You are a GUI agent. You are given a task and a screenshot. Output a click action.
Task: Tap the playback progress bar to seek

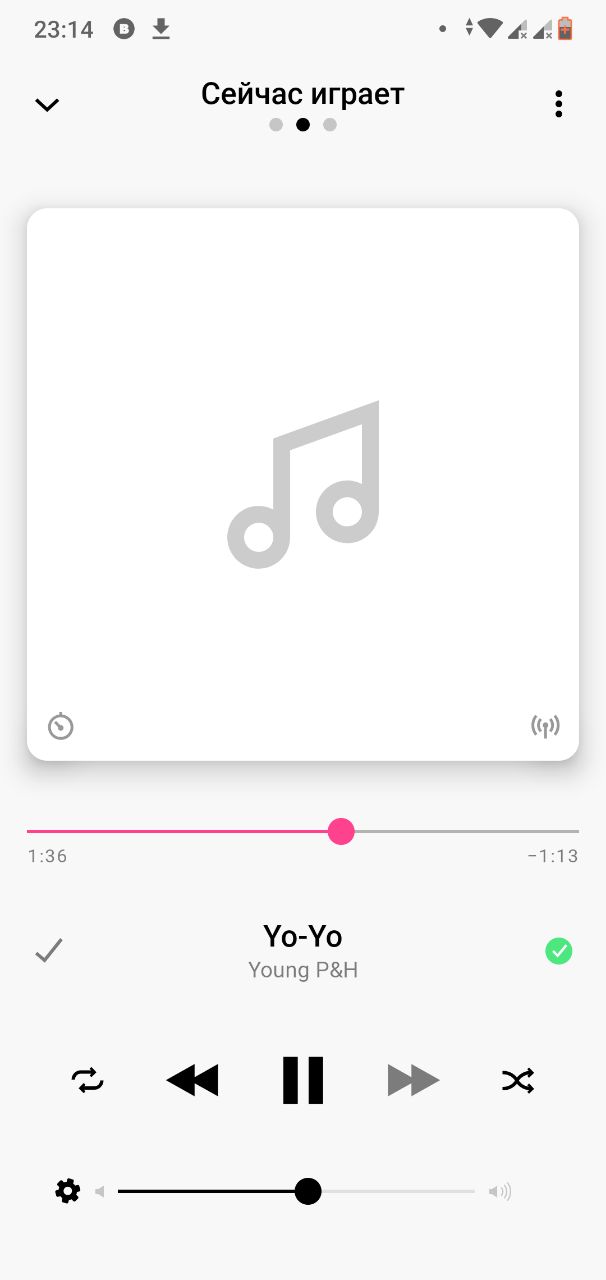click(x=450, y=831)
